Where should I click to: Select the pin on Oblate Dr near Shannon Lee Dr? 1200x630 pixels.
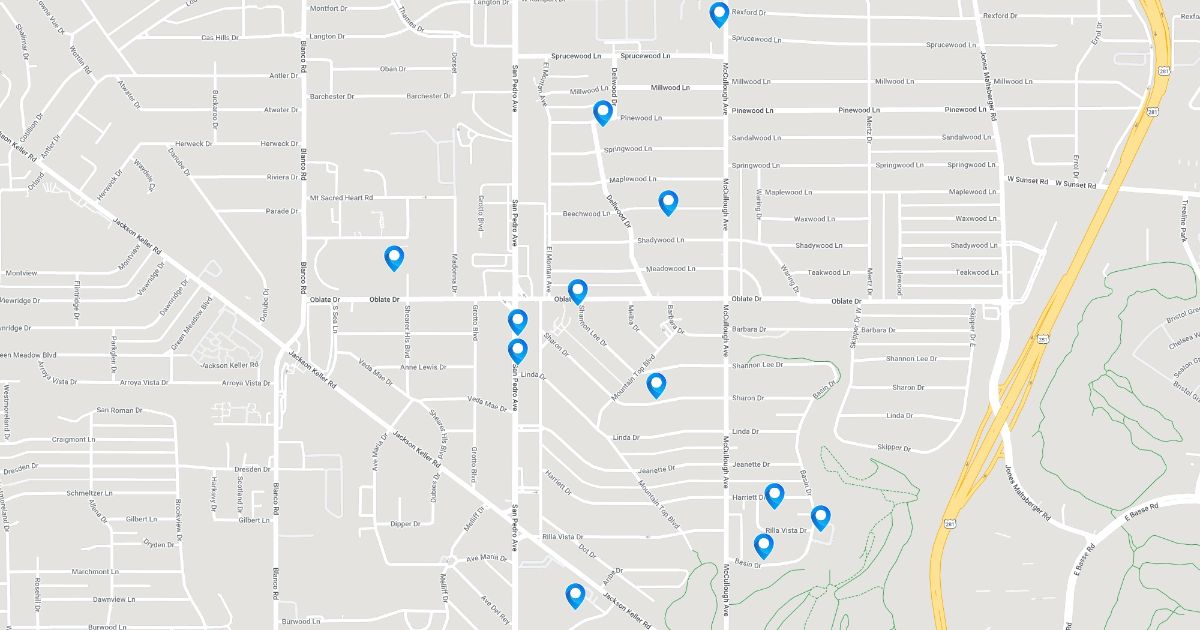pyautogui.click(x=577, y=292)
